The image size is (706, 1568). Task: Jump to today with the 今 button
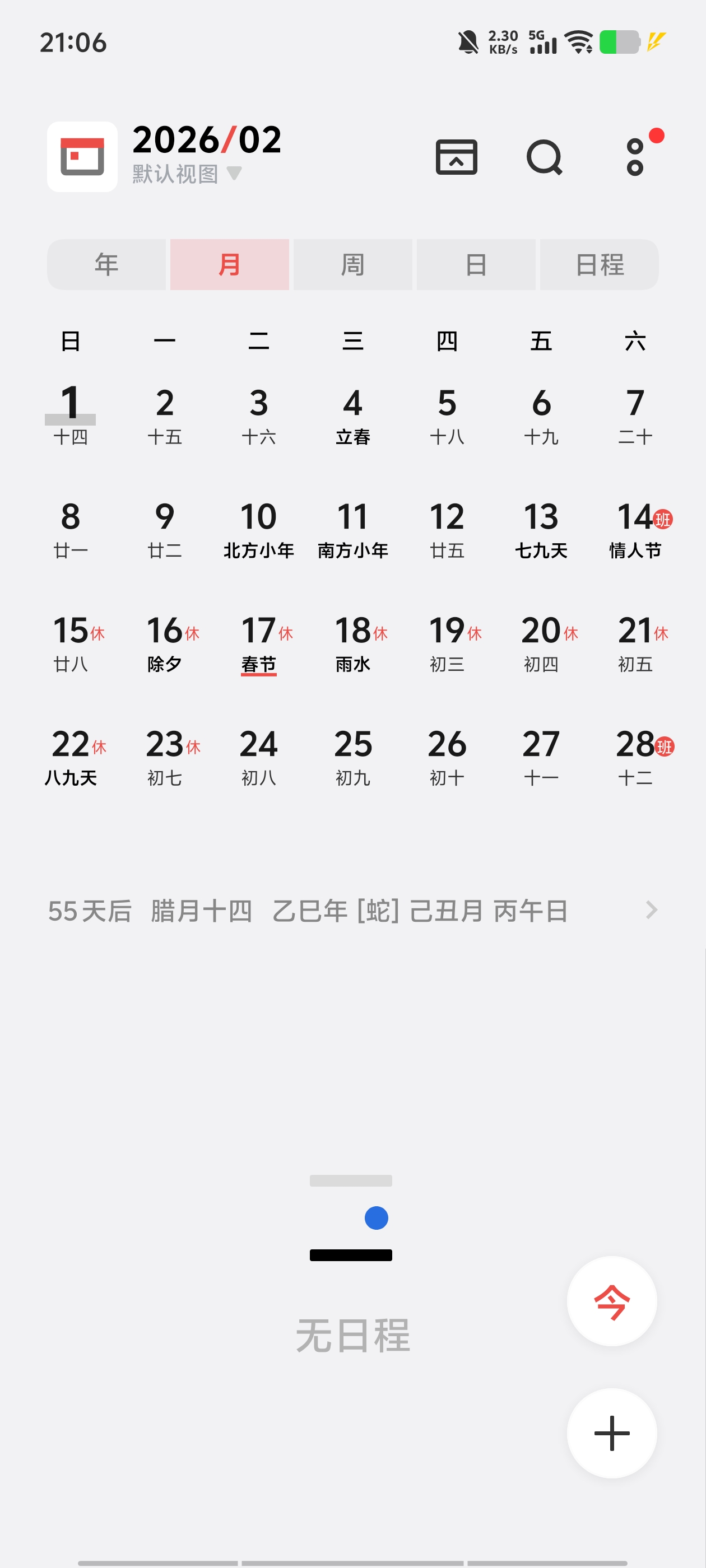point(611,1301)
